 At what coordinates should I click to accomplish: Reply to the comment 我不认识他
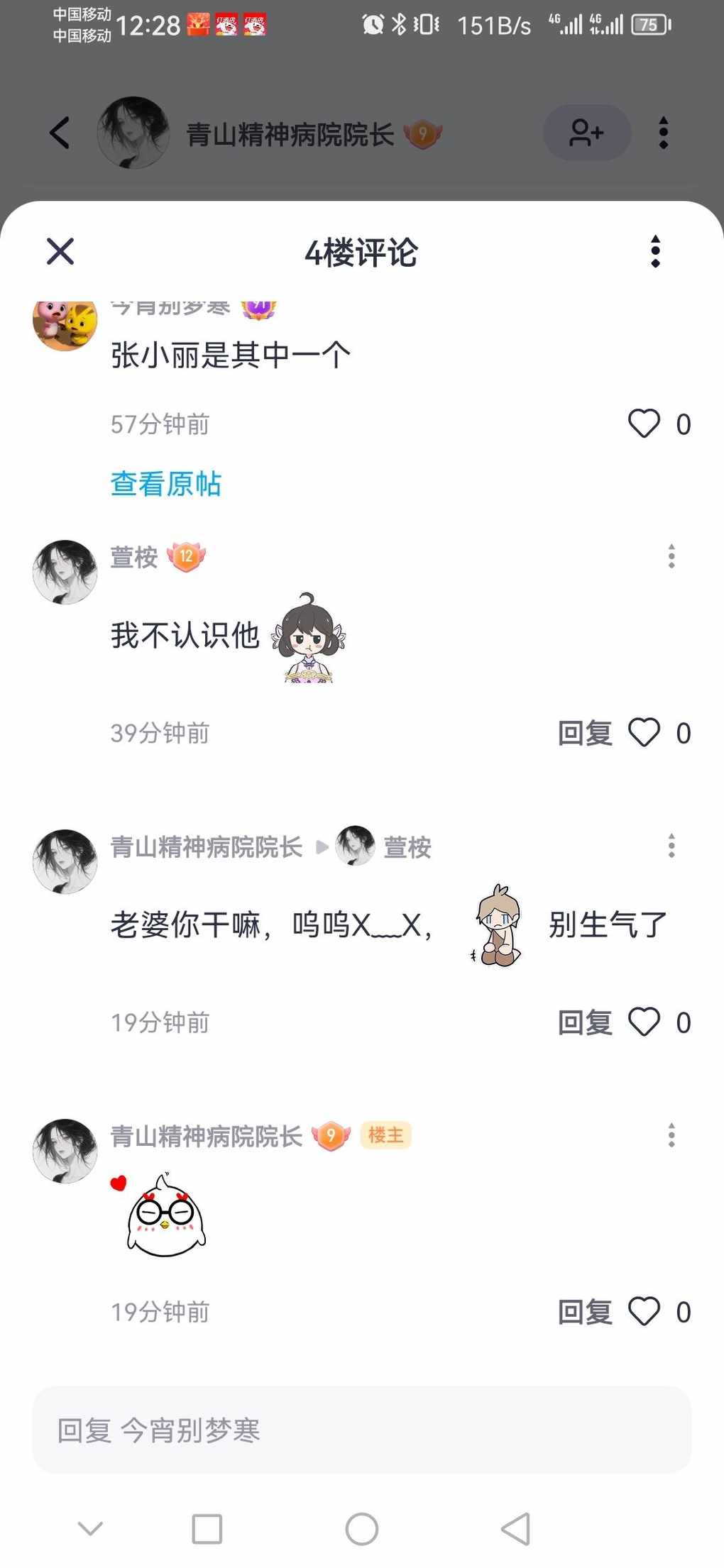click(585, 733)
